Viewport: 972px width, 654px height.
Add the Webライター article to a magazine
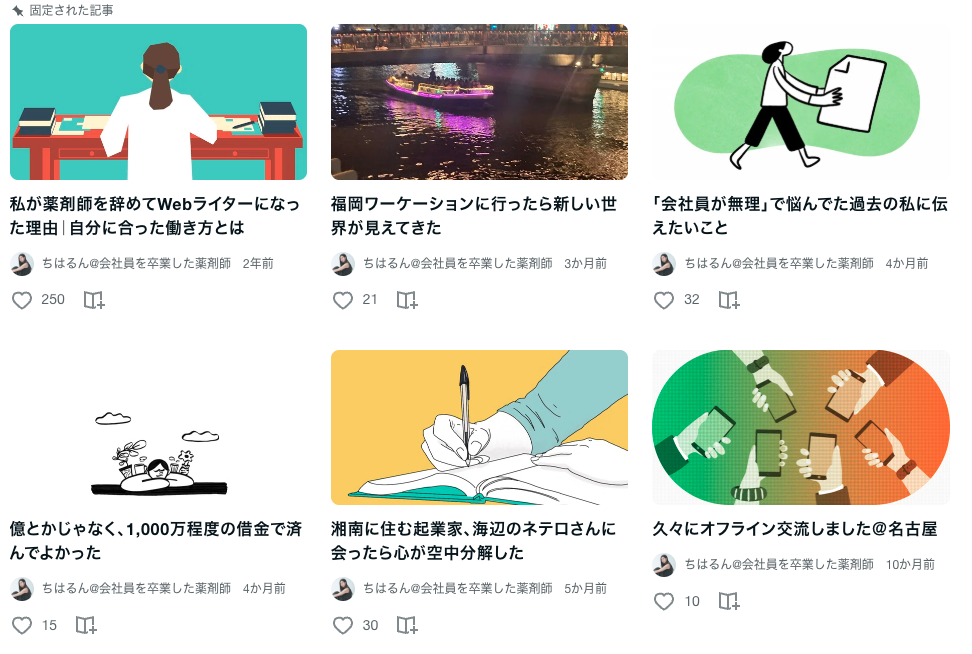pyautogui.click(x=94, y=300)
